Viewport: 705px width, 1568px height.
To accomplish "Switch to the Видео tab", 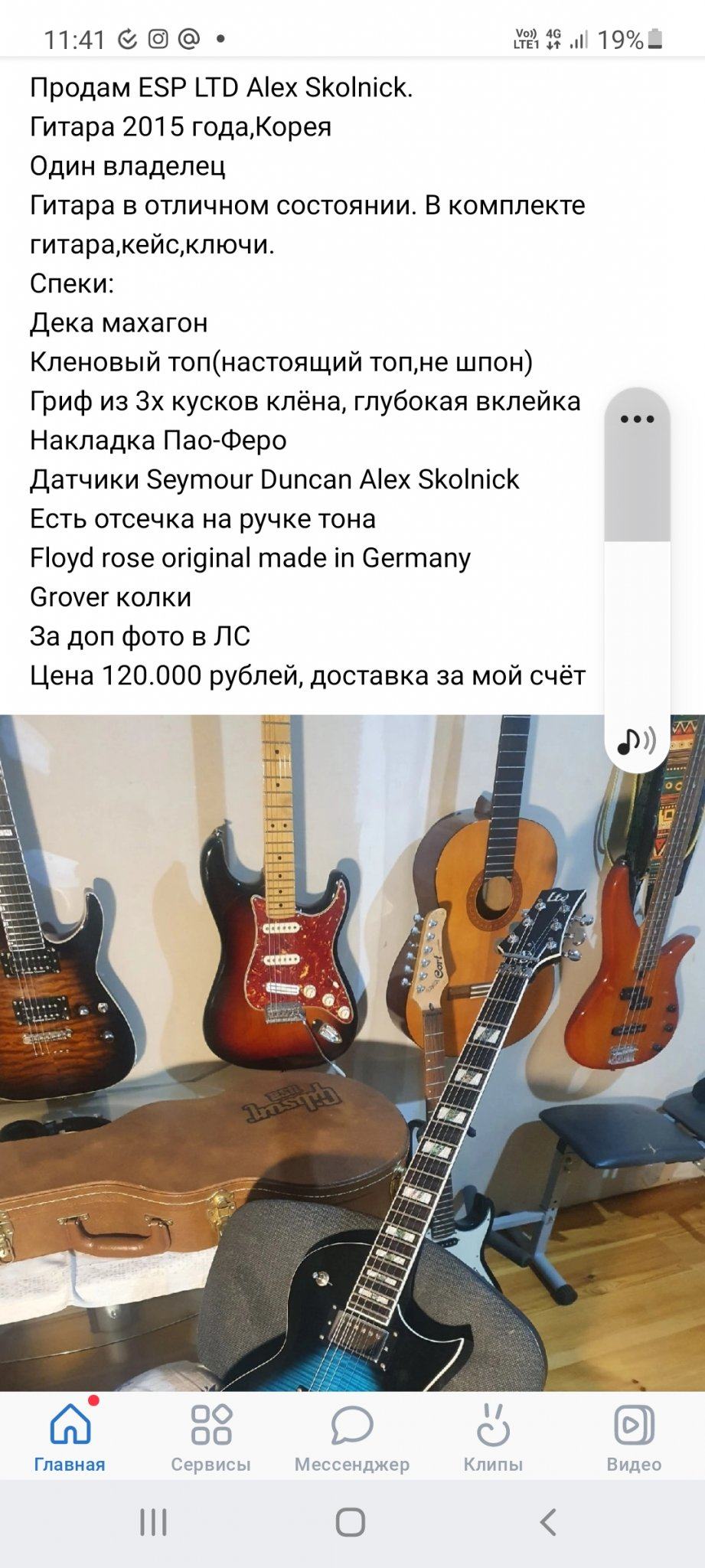I will click(x=634, y=1439).
